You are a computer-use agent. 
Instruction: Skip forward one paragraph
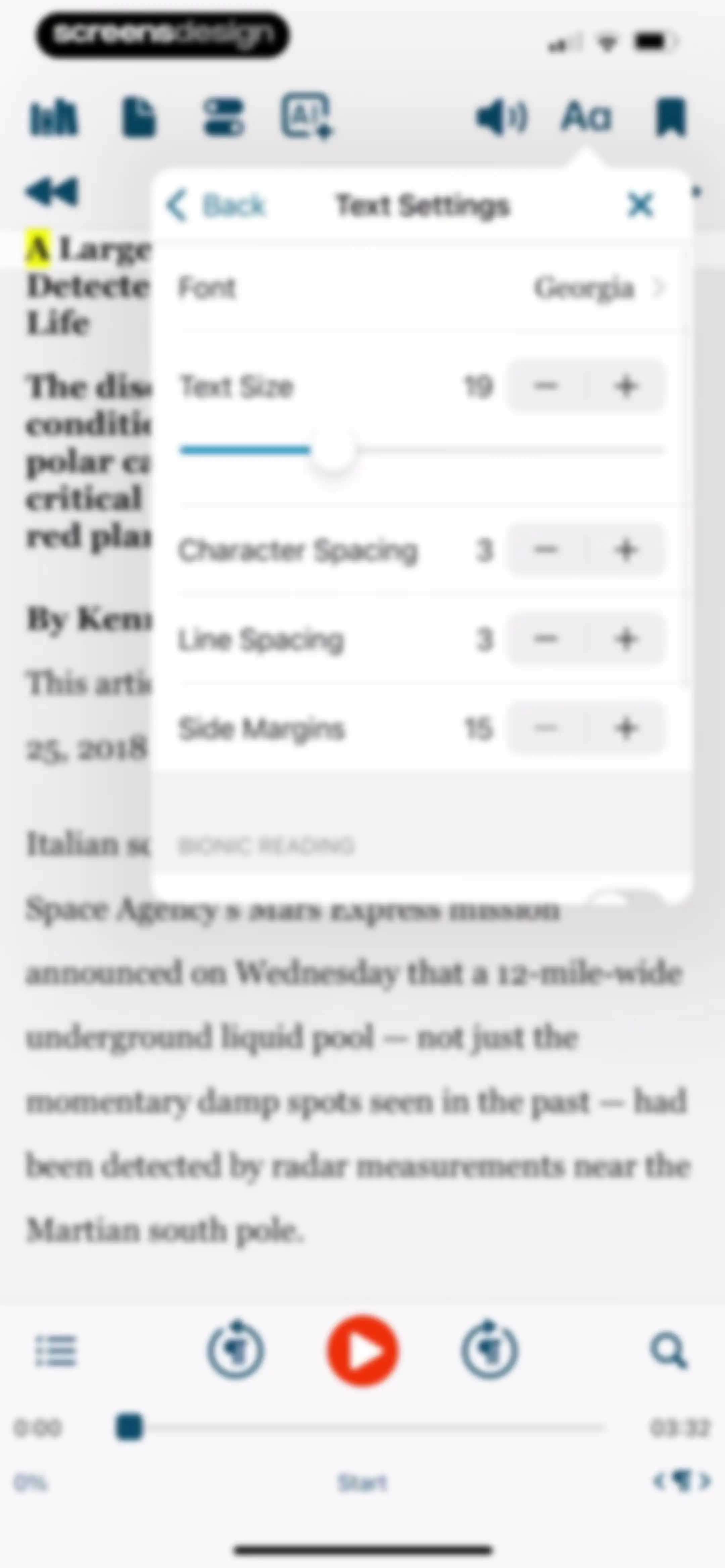489,1351
